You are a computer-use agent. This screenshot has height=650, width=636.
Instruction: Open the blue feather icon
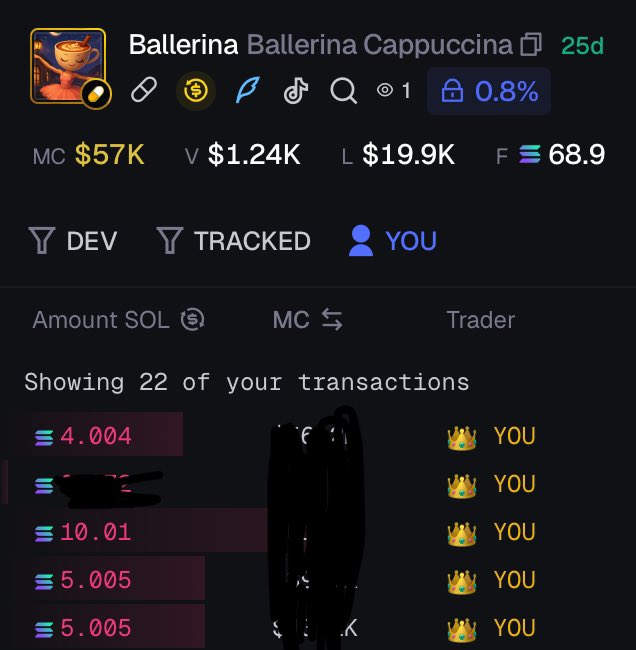[246, 92]
